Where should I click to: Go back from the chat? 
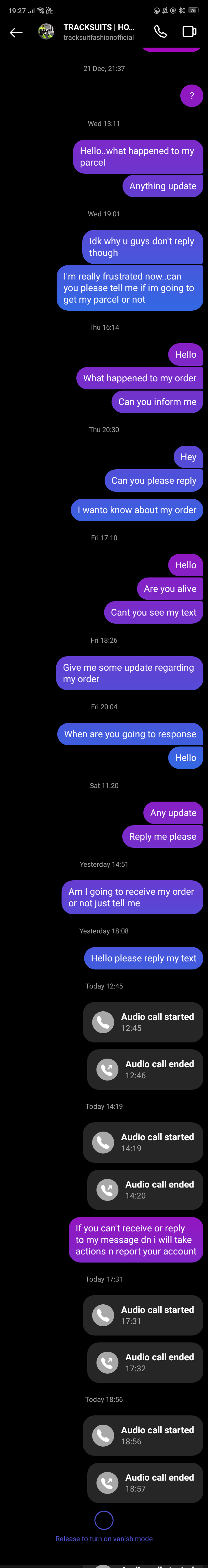tap(16, 32)
